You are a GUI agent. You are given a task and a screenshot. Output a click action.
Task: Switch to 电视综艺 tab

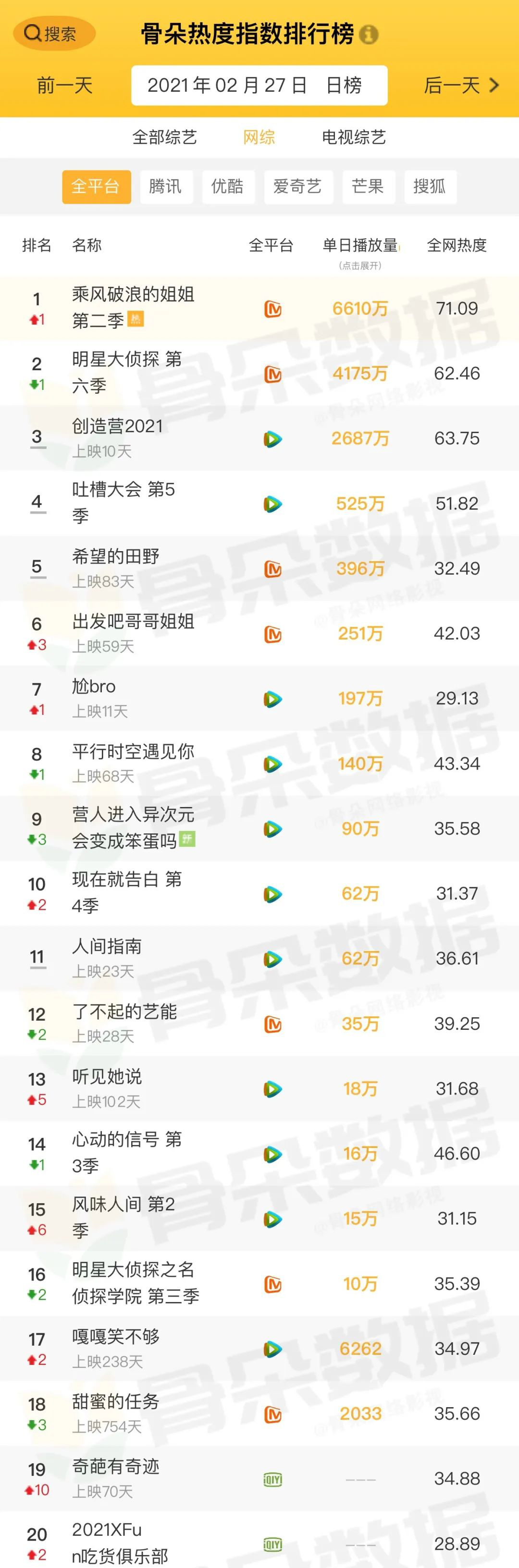354,137
